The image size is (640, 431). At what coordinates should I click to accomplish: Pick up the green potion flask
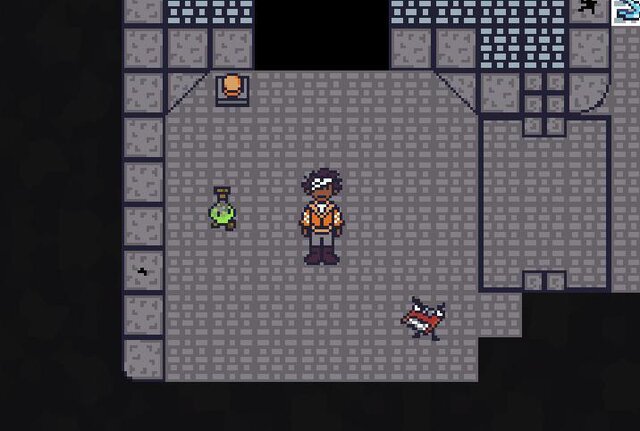tap(222, 208)
